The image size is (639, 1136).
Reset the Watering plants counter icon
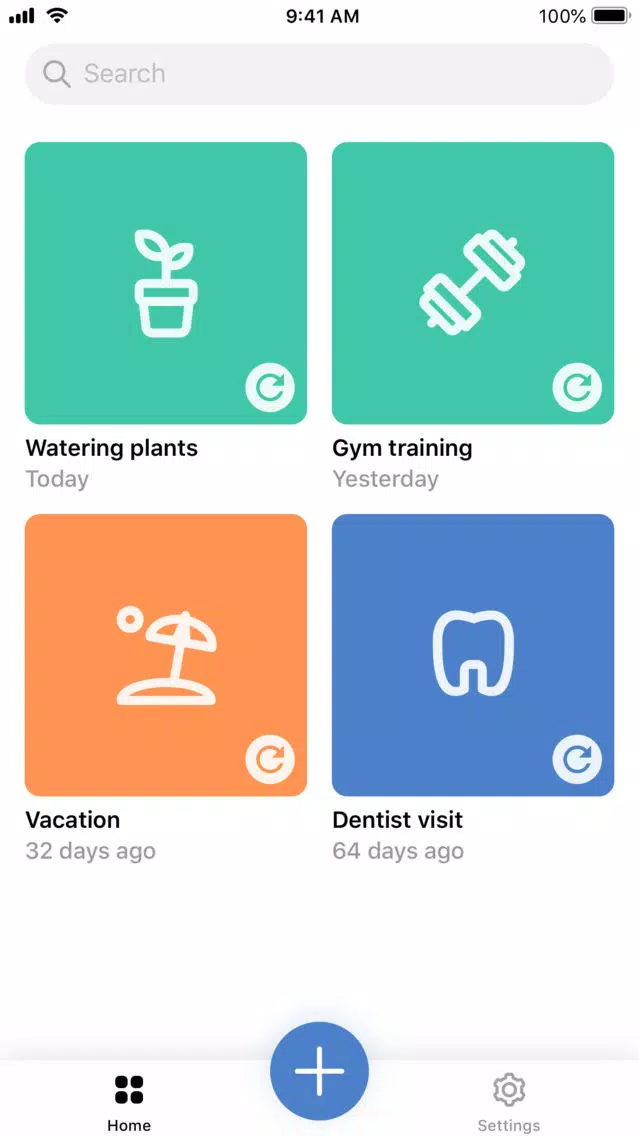point(270,388)
